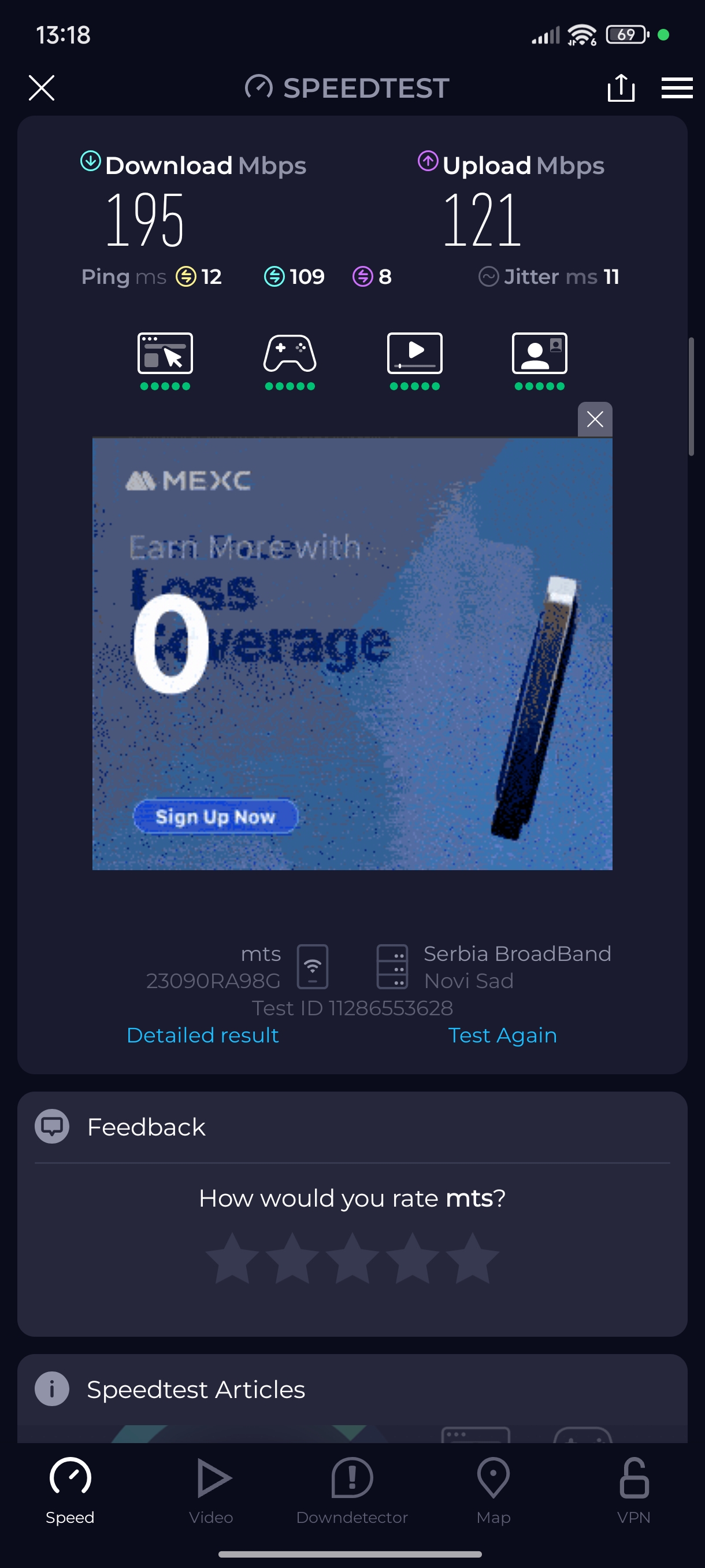Screen dimensions: 705x1568
Task: Share the speed test result
Action: click(621, 88)
